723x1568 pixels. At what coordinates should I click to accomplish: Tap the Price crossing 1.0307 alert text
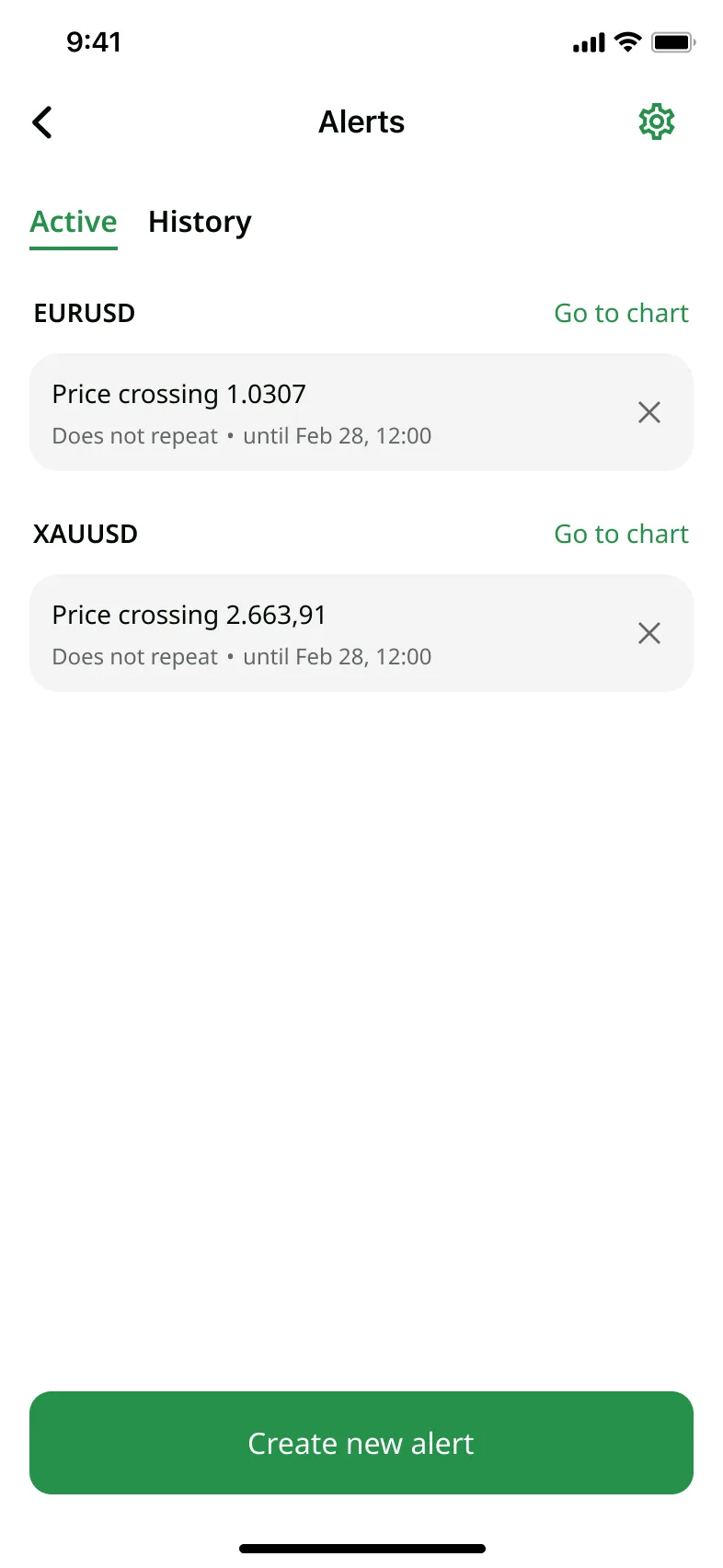coord(178,394)
